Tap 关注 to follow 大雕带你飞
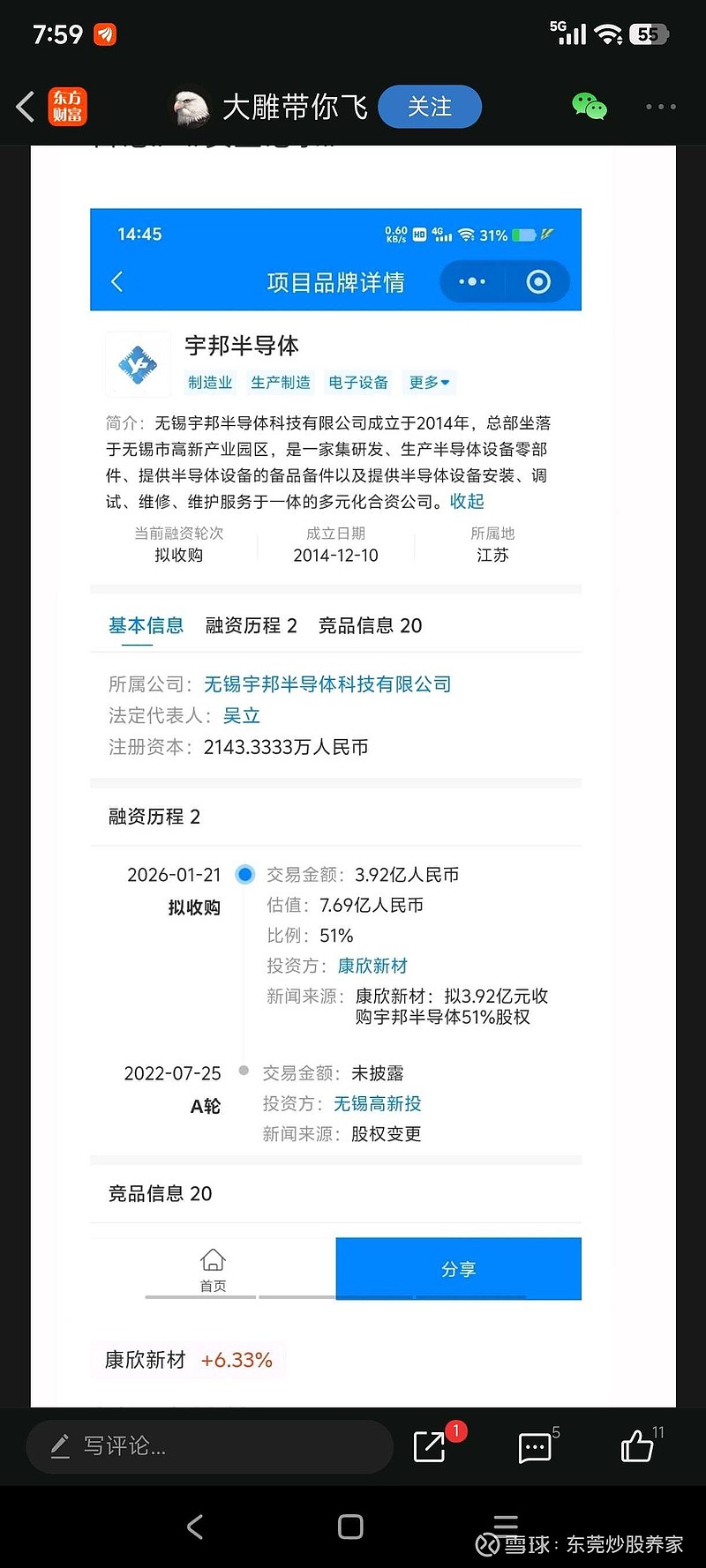 click(430, 106)
